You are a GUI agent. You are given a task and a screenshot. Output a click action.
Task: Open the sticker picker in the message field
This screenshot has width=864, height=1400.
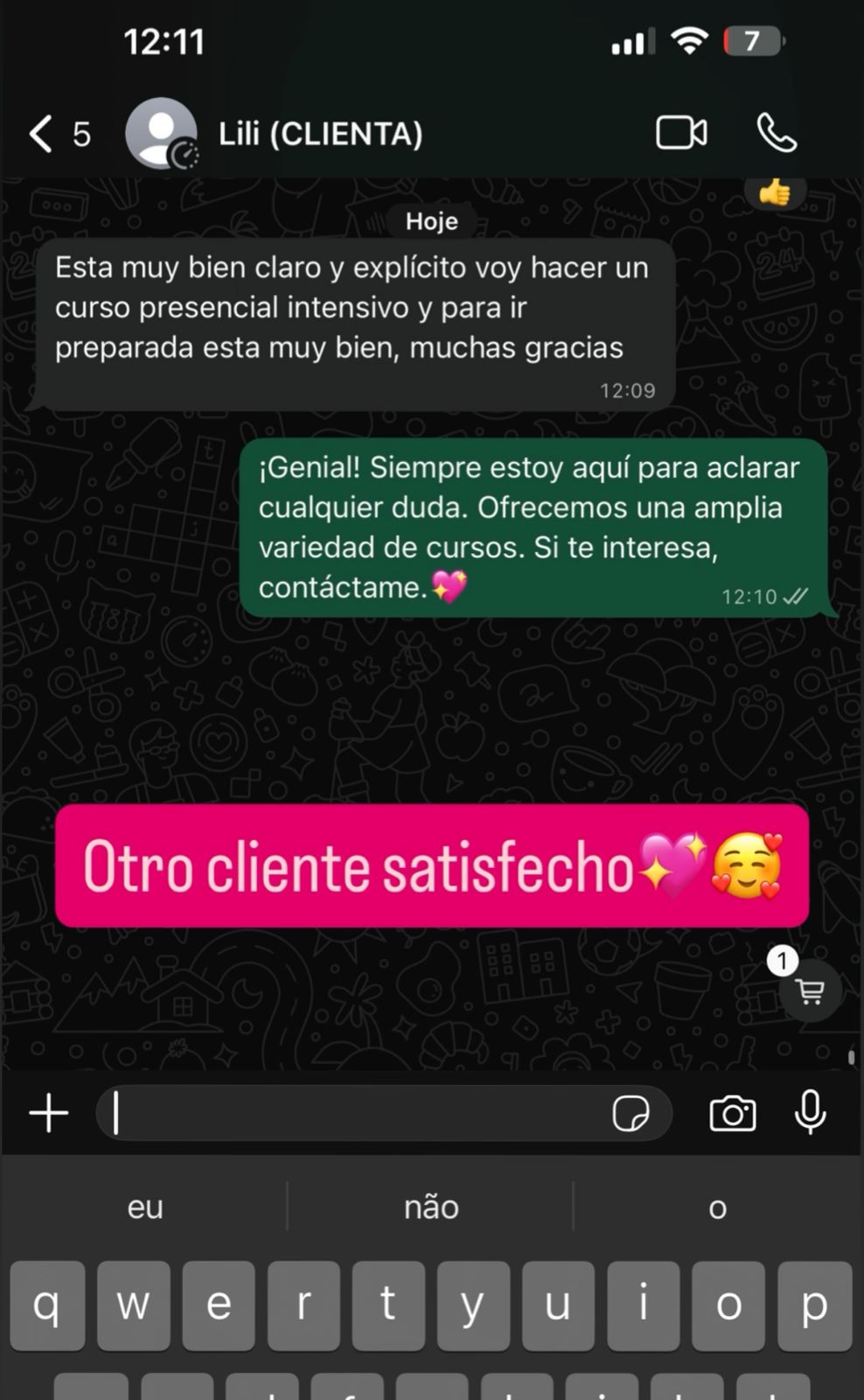[632, 1113]
